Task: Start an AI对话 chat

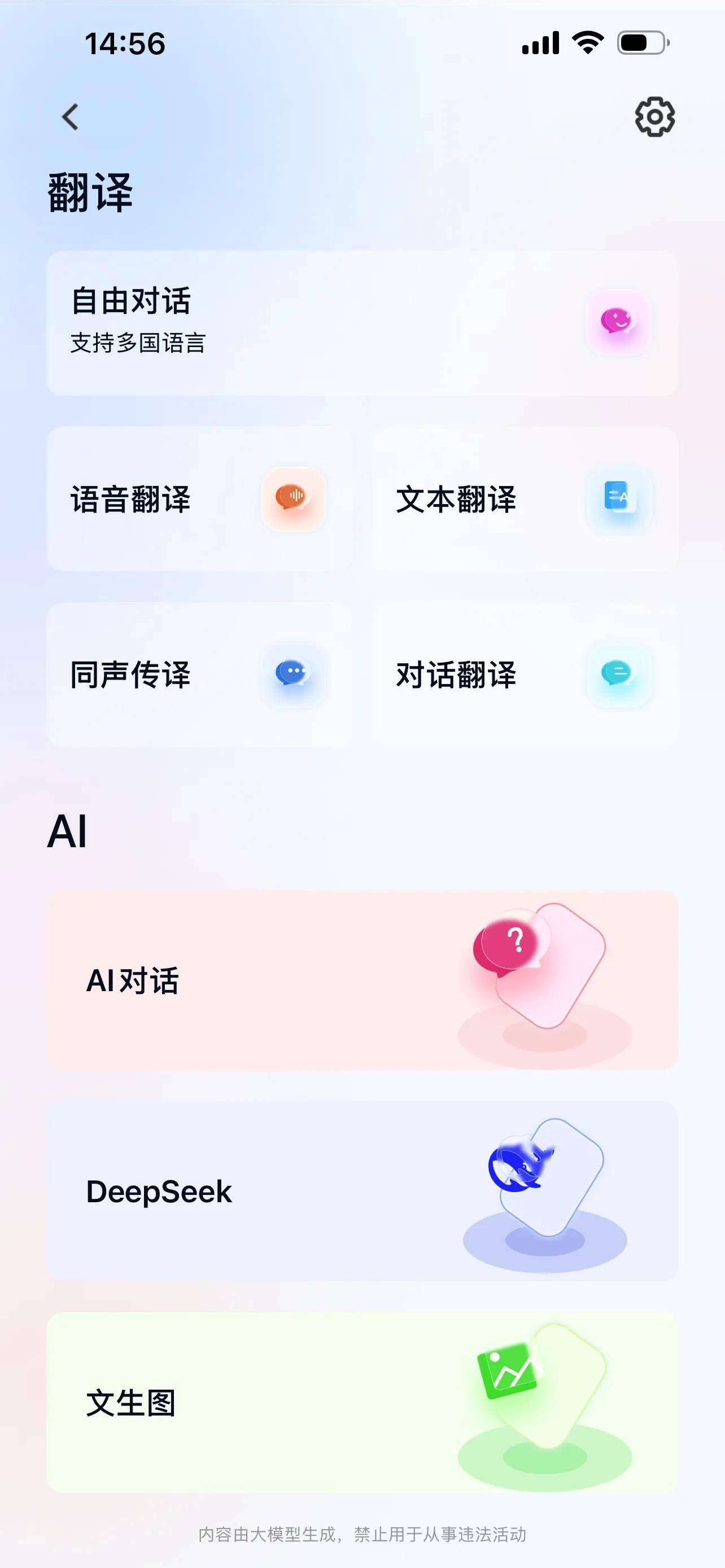Action: 362,980
